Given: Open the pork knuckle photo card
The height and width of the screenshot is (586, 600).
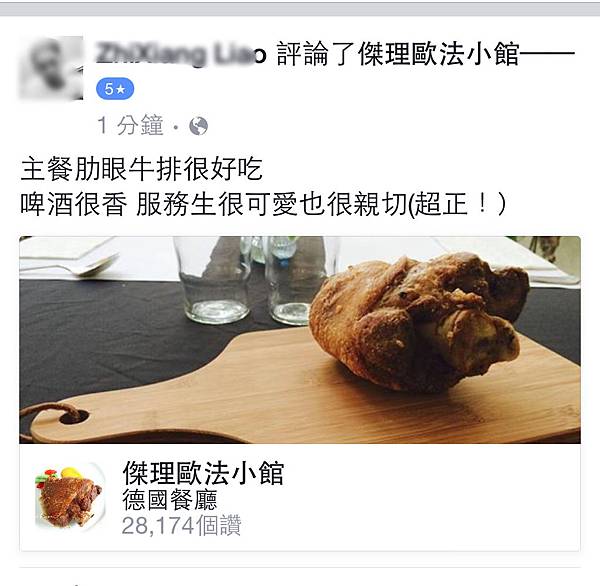Looking at the screenshot, I should click(x=300, y=340).
